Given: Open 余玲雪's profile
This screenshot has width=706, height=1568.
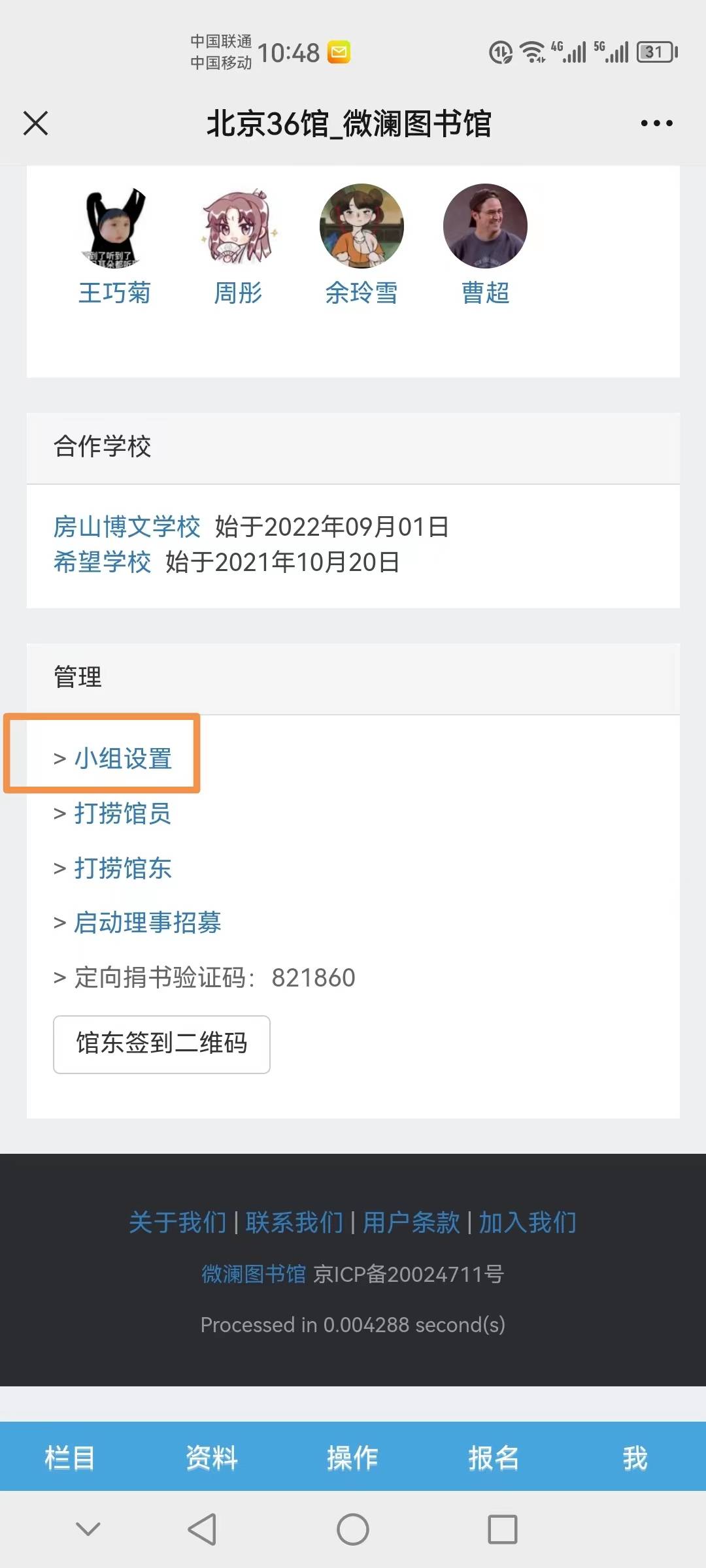Looking at the screenshot, I should coord(361,292).
